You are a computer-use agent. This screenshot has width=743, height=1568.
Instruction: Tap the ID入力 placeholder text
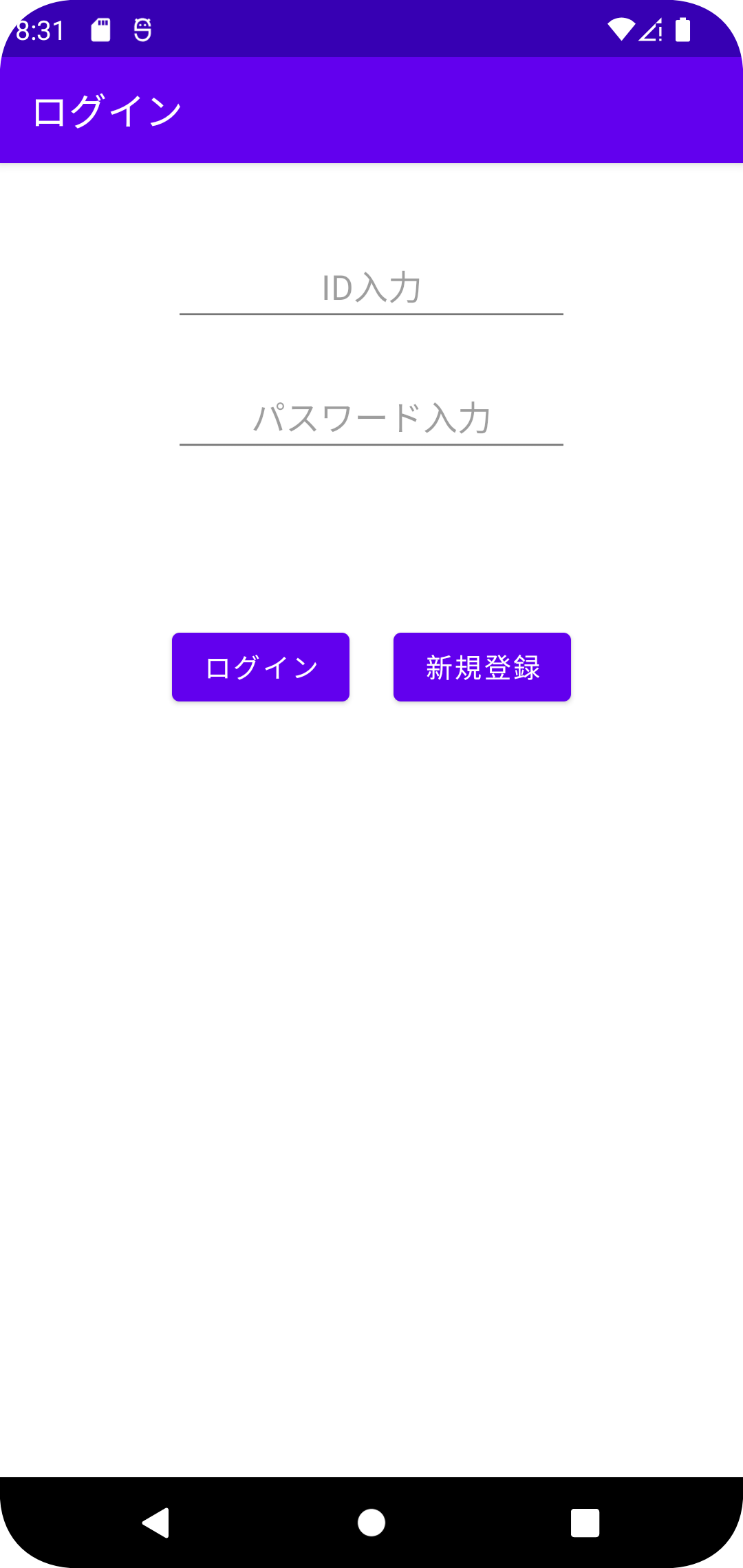tap(371, 287)
